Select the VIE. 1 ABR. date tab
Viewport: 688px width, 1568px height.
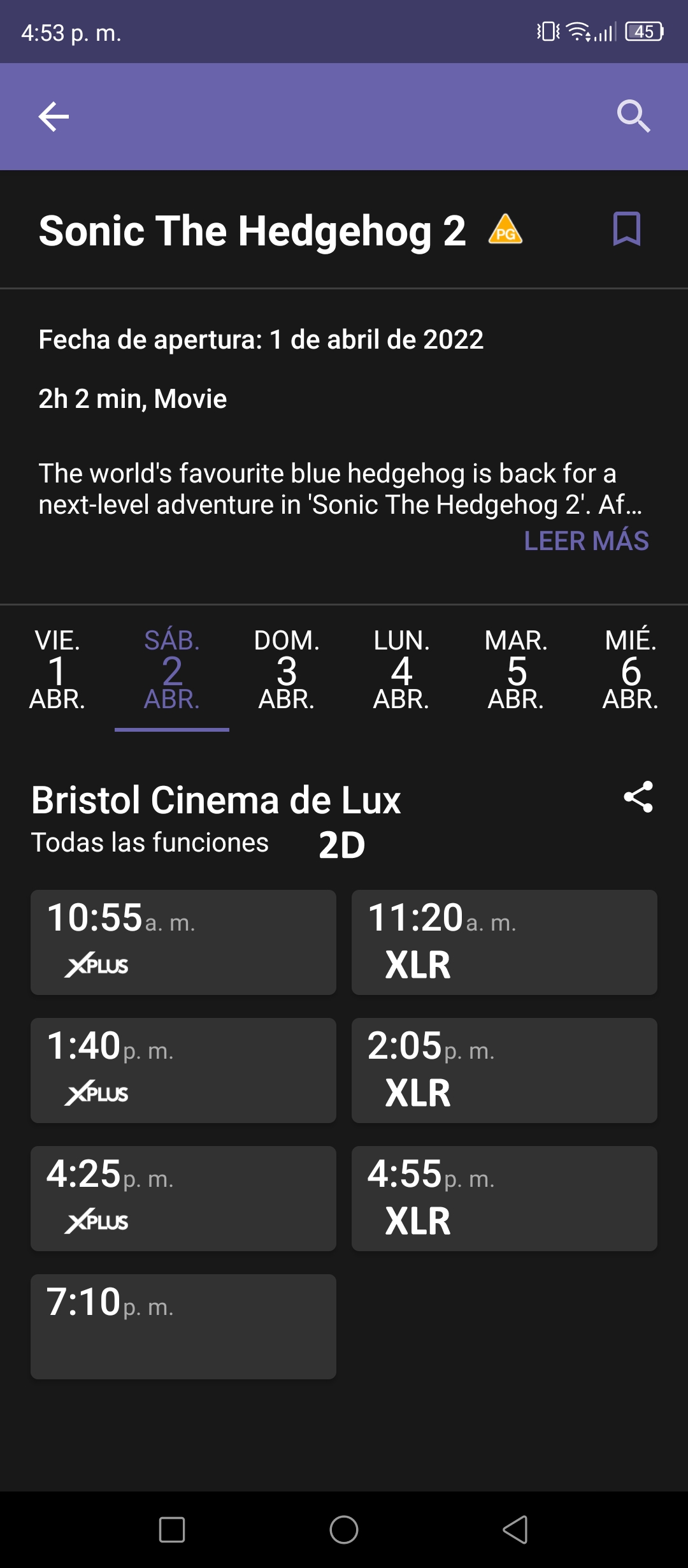(x=57, y=670)
